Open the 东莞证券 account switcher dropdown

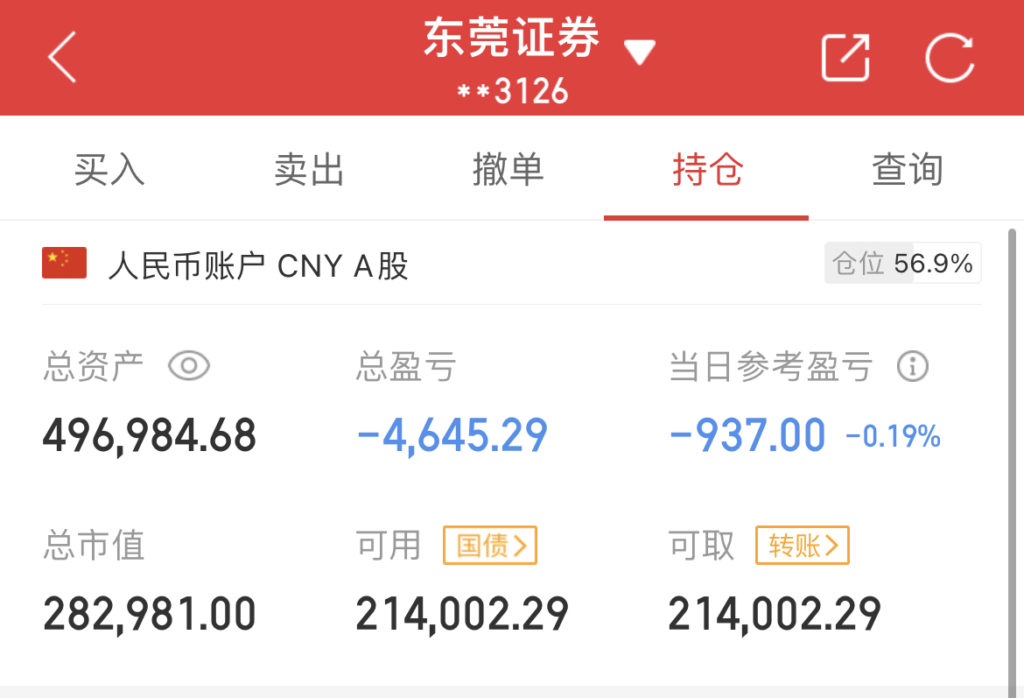(x=639, y=52)
